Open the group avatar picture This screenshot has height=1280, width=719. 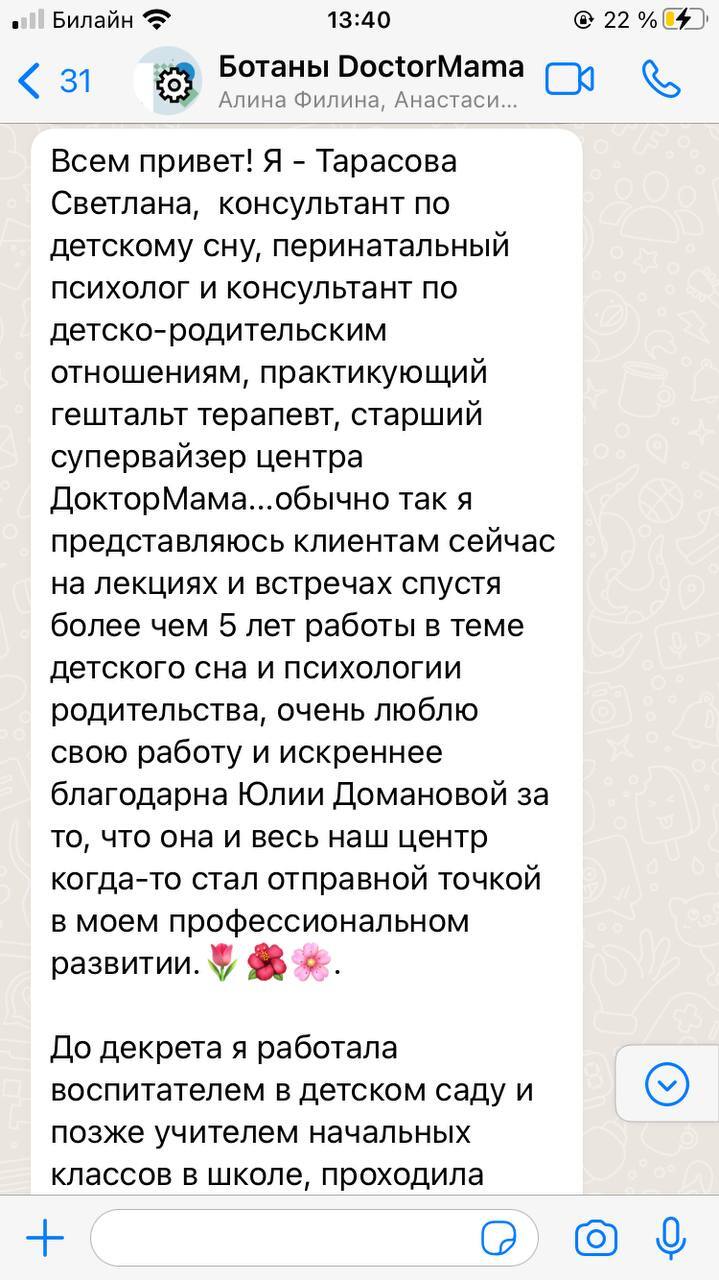(170, 81)
